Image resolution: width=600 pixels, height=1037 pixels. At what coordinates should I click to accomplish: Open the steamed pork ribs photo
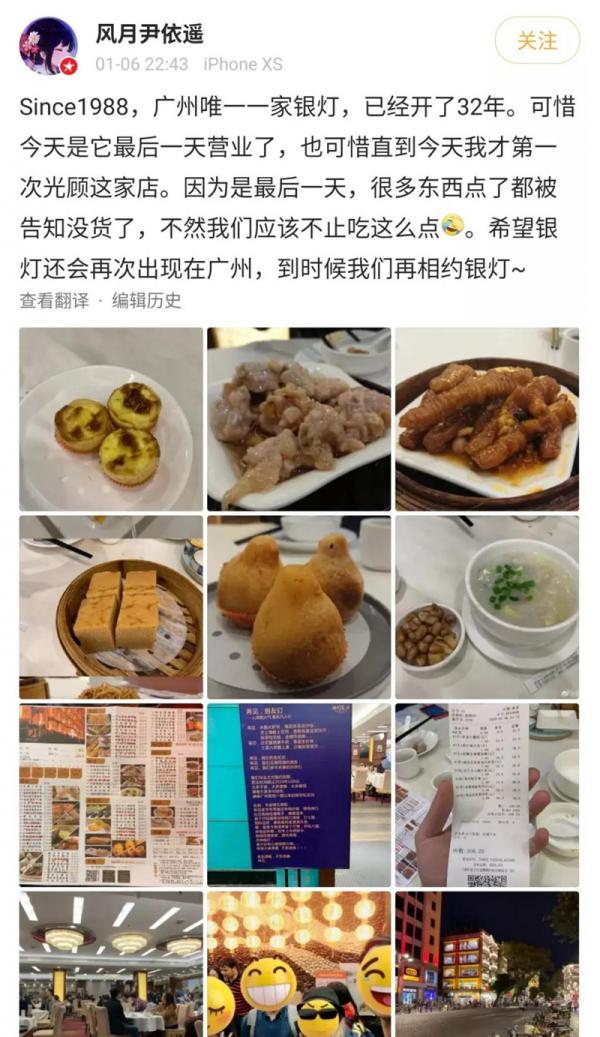(299, 419)
